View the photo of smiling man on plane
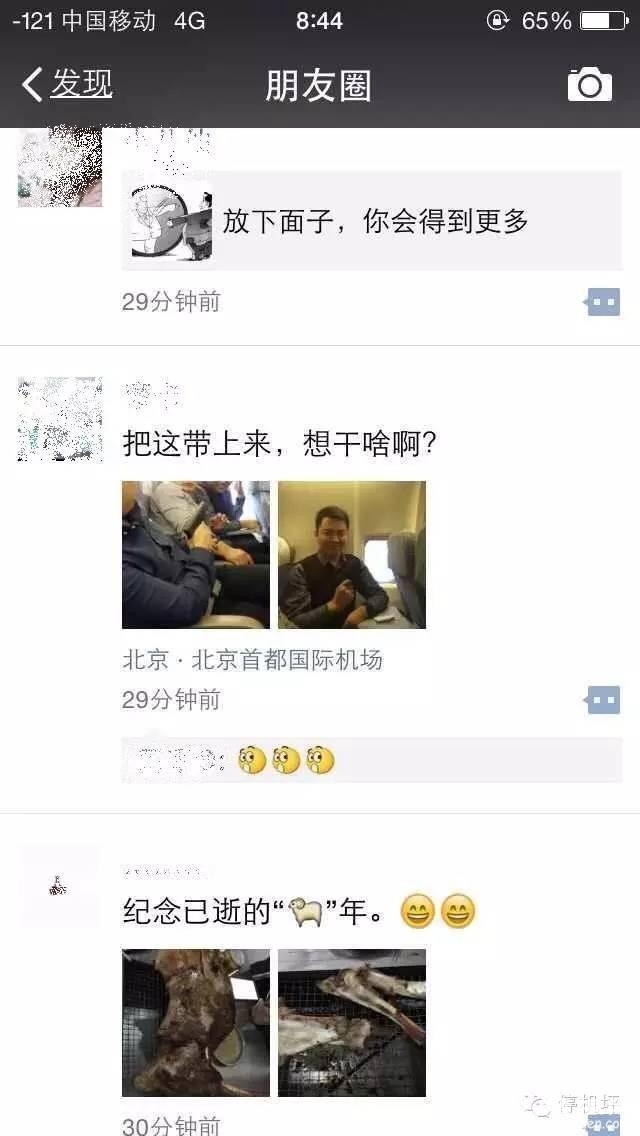 [351, 554]
